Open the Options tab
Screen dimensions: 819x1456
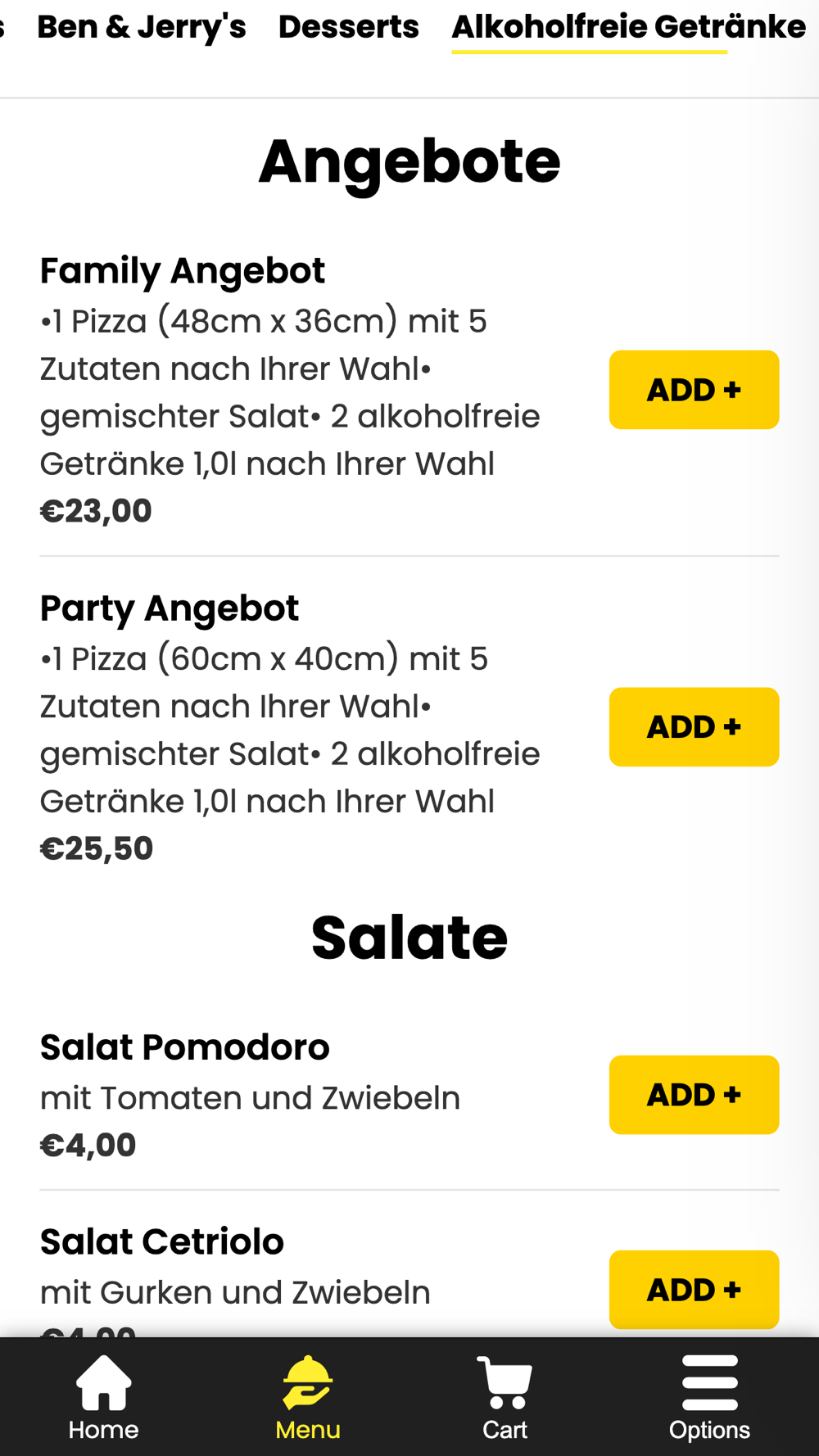(709, 1398)
